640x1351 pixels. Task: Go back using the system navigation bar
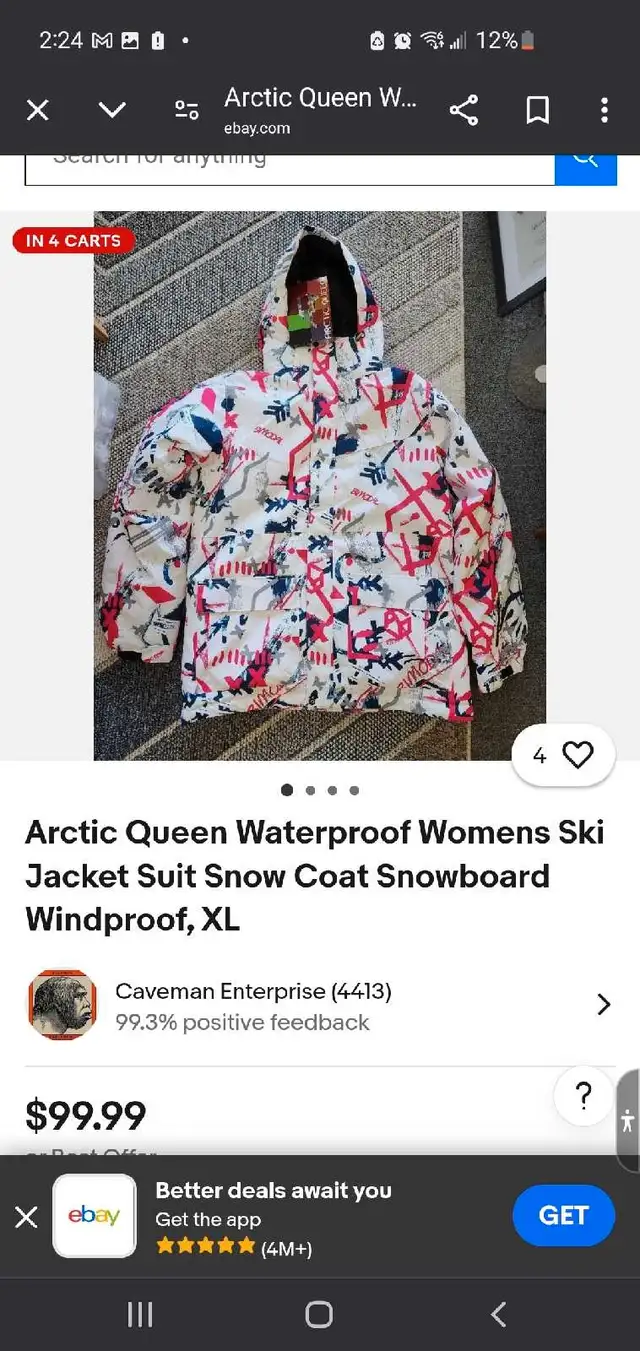[498, 1314]
